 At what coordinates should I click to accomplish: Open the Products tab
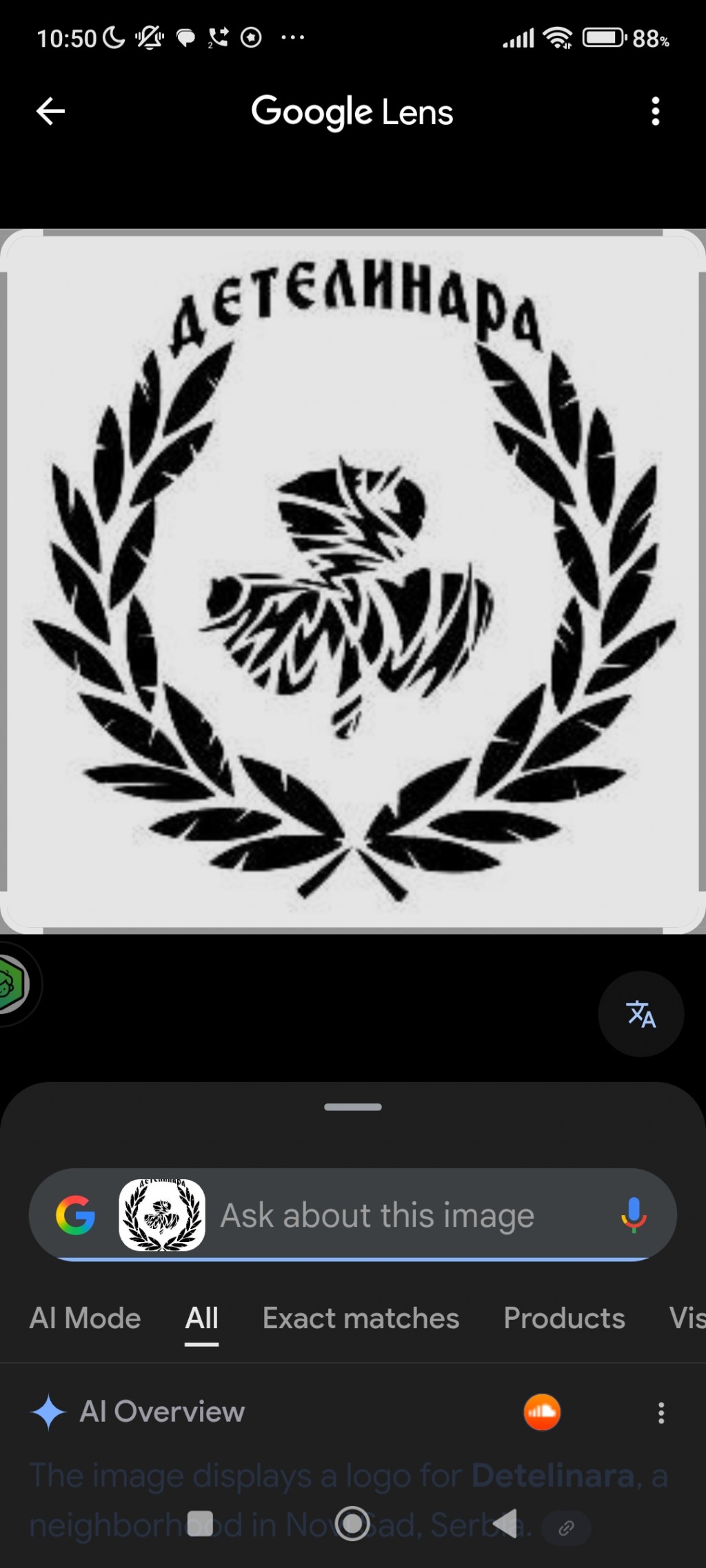pos(564,1318)
